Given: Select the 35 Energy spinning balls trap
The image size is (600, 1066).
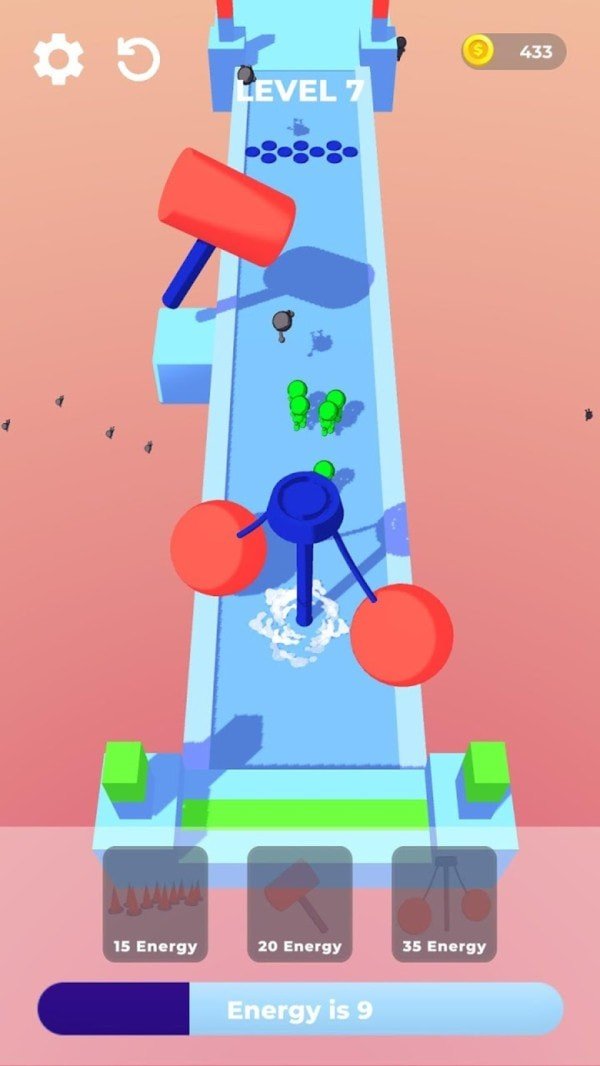Looking at the screenshot, I should 444,904.
